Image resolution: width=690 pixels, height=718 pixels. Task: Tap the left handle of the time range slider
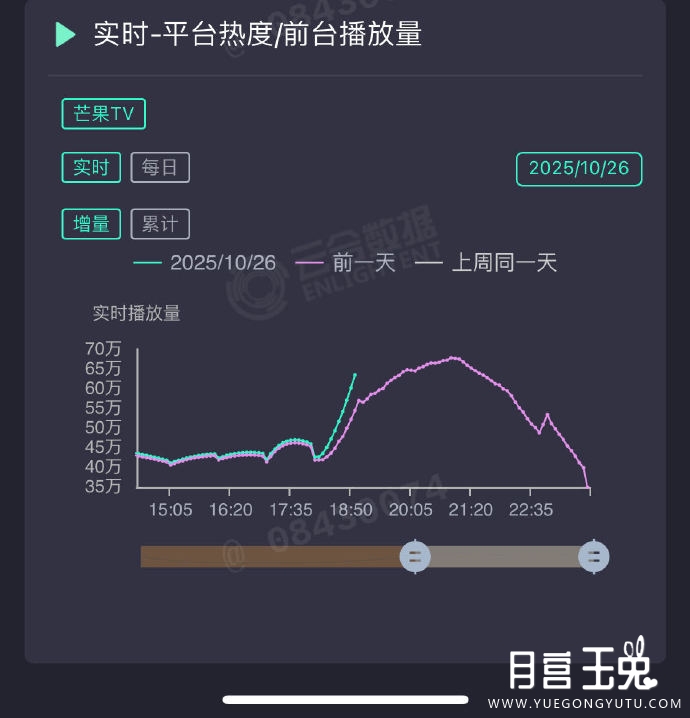(x=415, y=557)
